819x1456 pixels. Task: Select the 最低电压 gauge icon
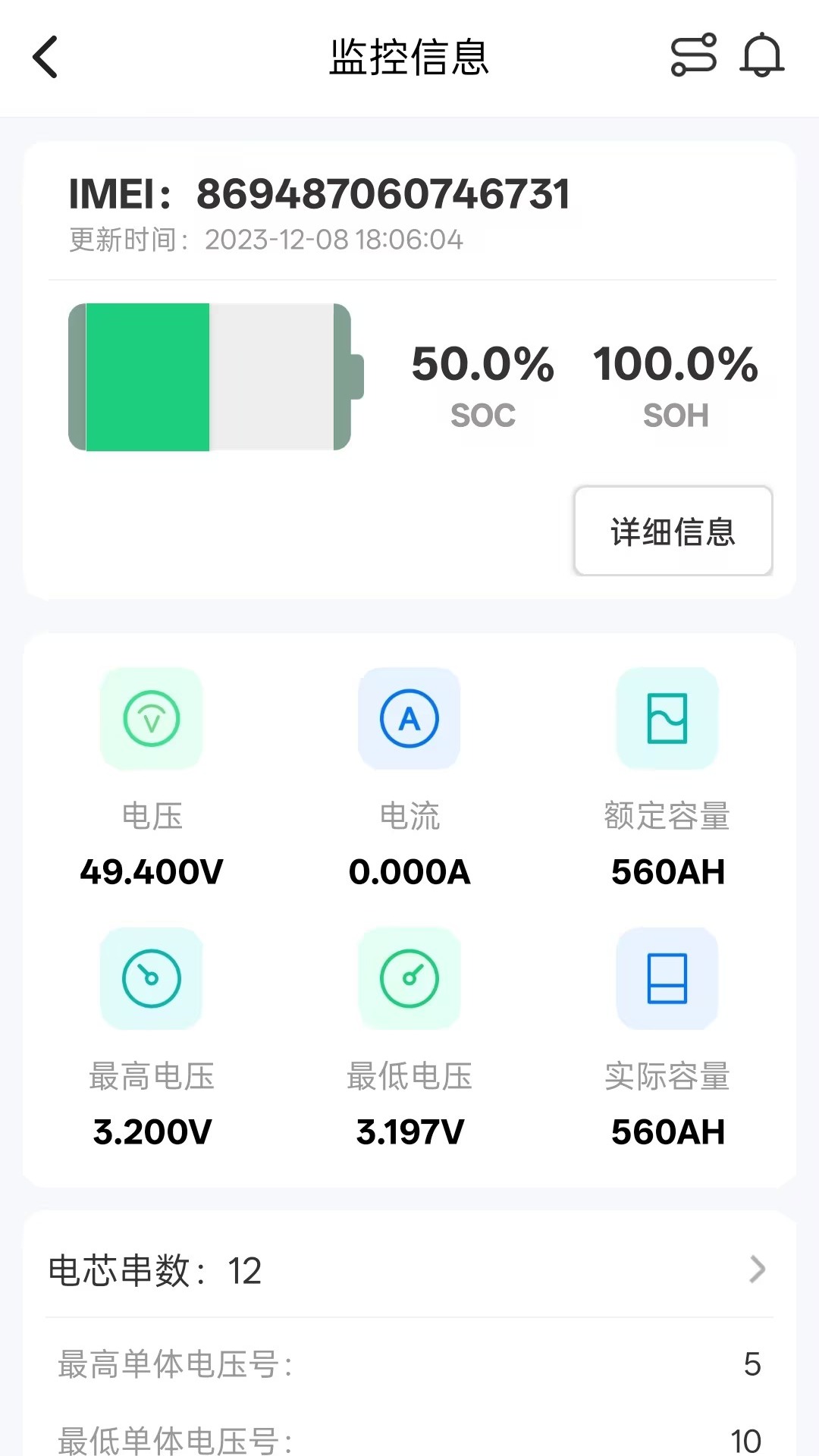click(x=409, y=978)
